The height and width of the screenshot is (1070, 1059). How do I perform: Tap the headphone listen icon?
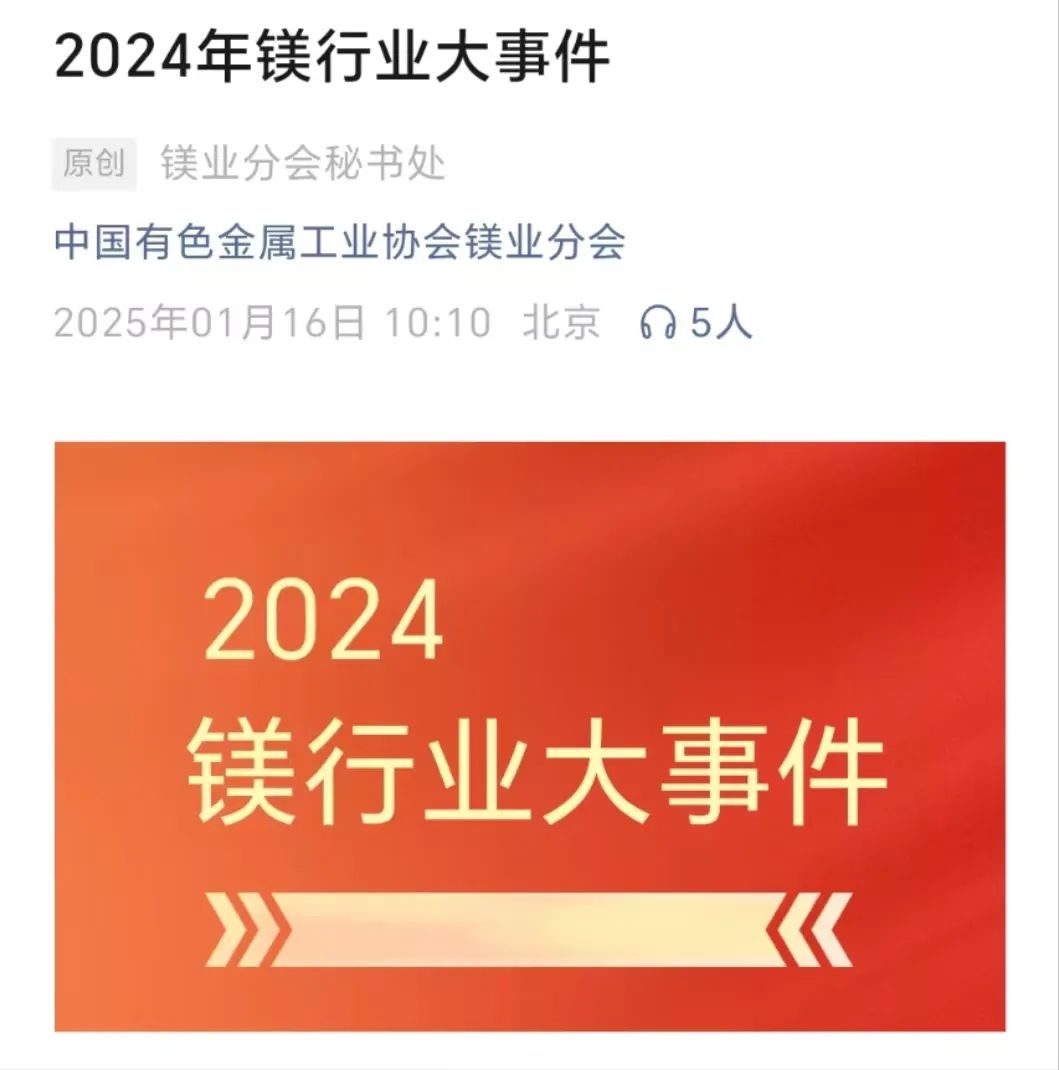tap(658, 323)
